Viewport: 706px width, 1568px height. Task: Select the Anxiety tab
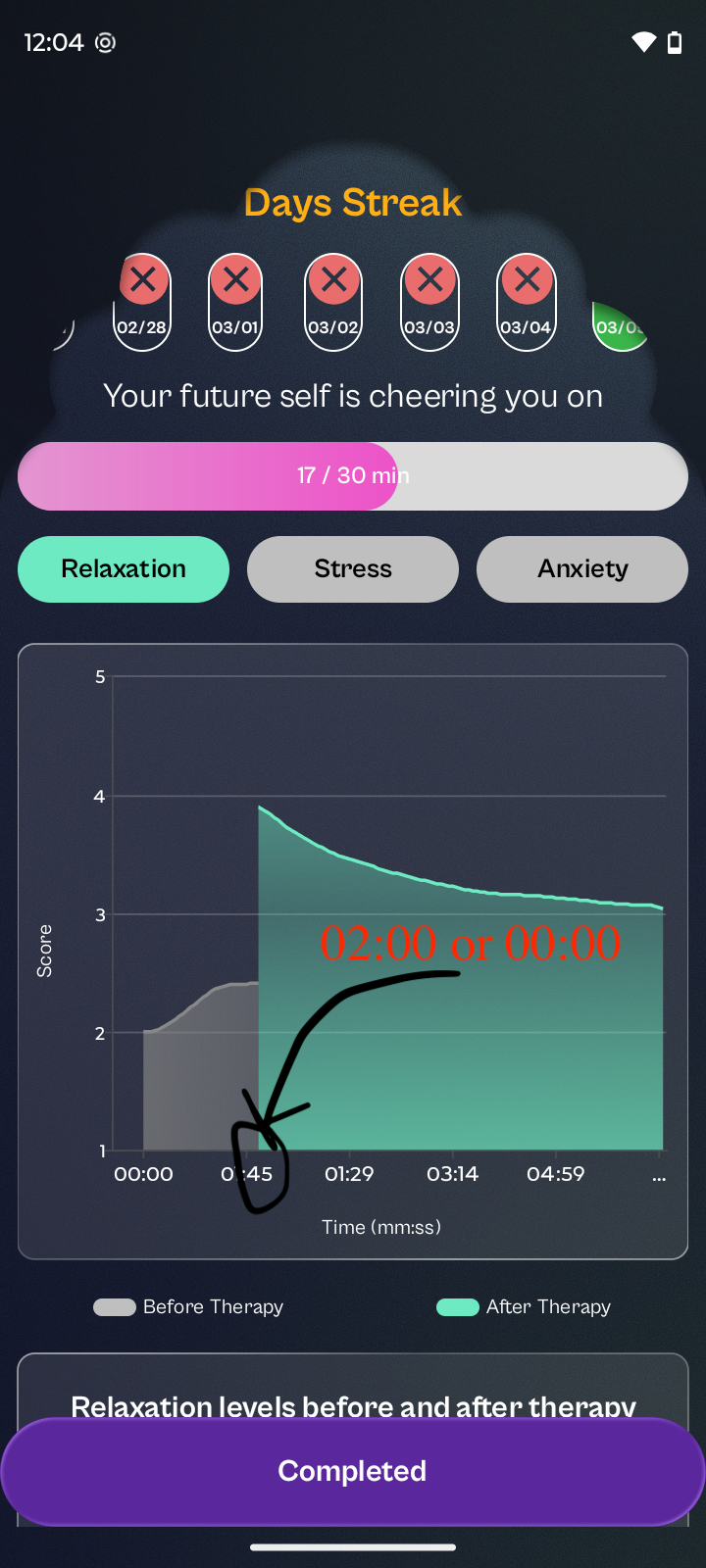(x=582, y=569)
